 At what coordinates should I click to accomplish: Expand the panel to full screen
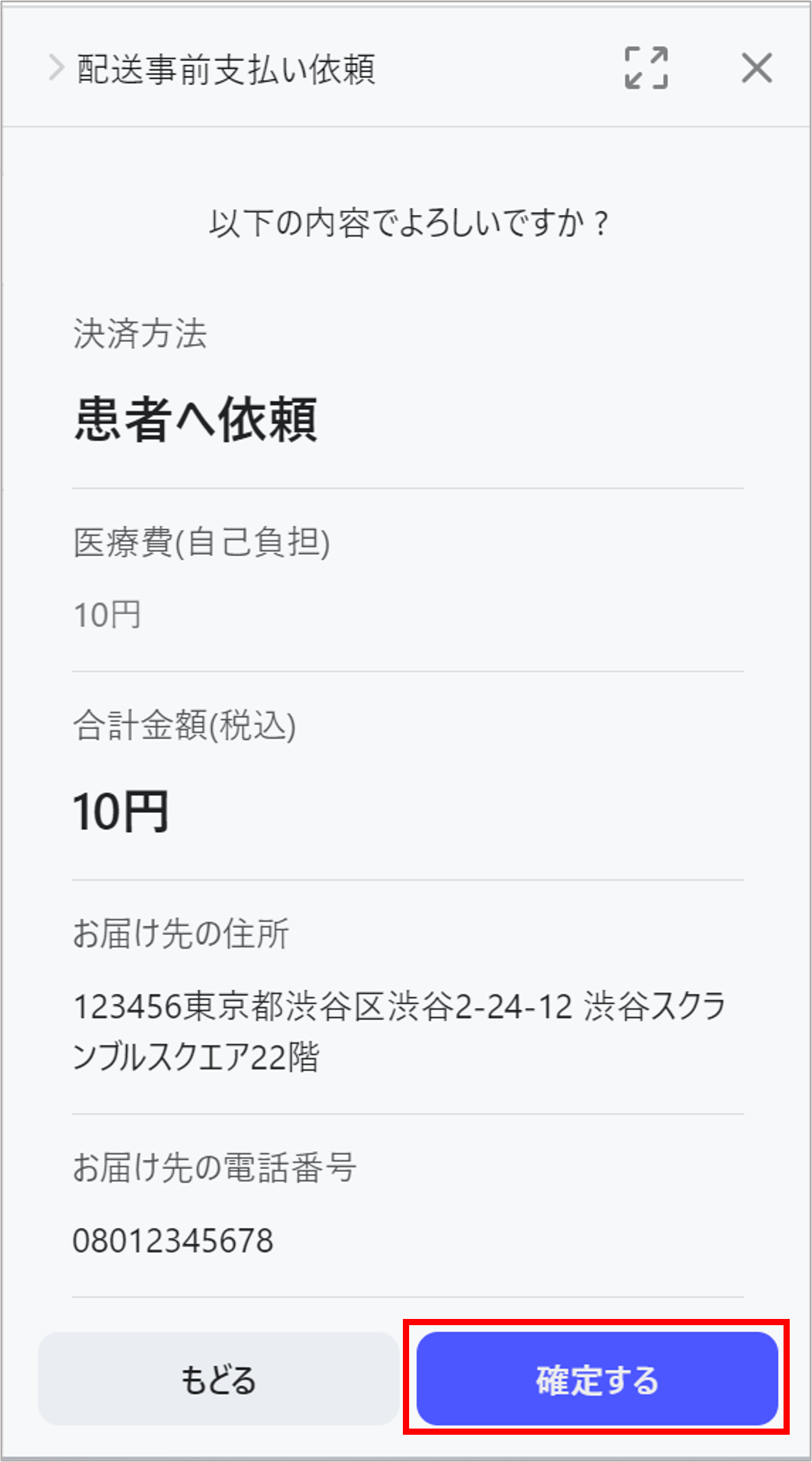coord(646,68)
